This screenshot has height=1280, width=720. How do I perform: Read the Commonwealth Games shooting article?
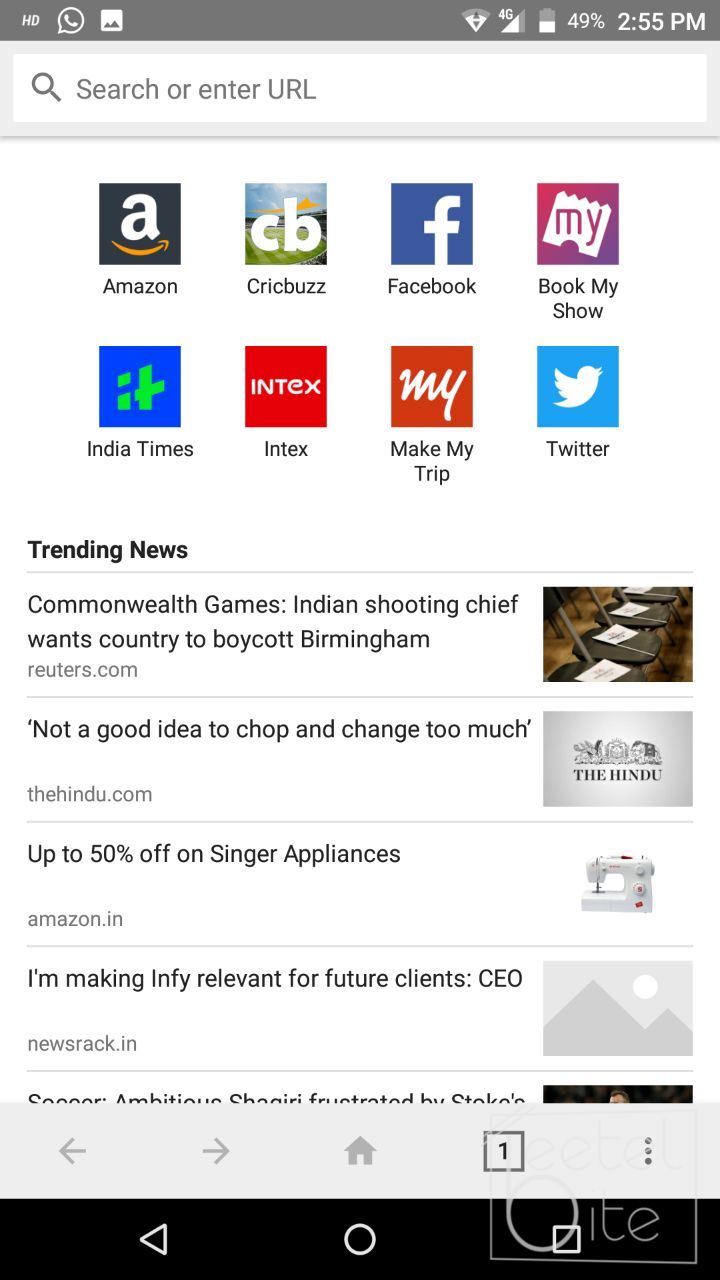tap(360, 635)
